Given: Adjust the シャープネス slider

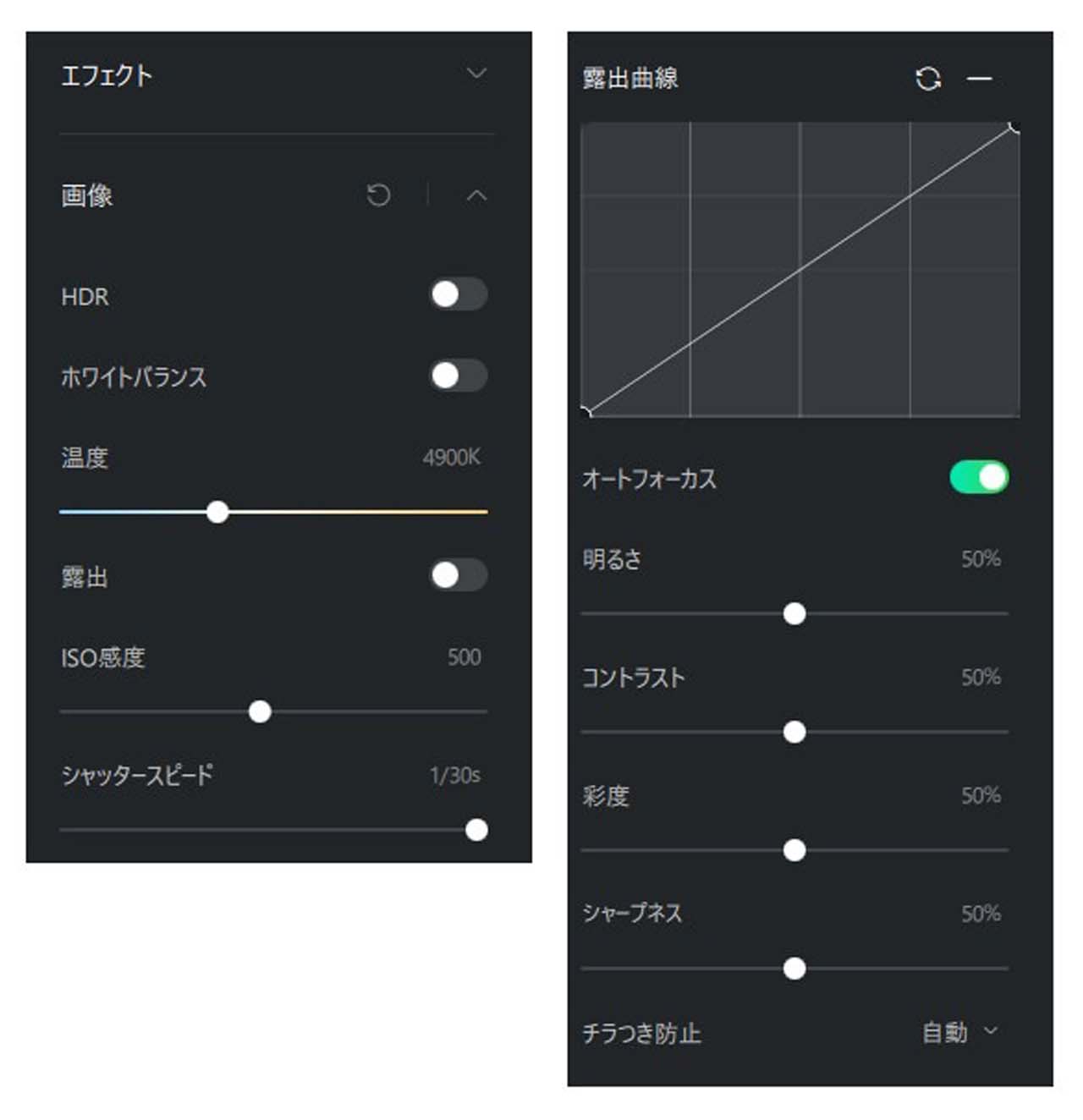Looking at the screenshot, I should [794, 969].
